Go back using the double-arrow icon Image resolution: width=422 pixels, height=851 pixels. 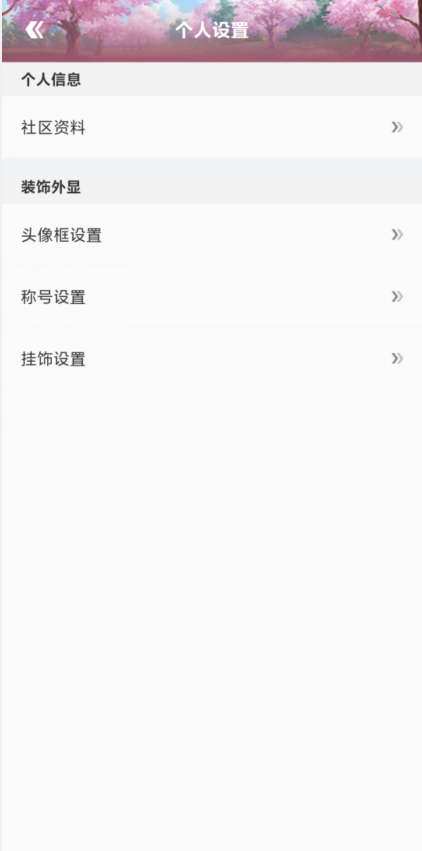(x=35, y=30)
